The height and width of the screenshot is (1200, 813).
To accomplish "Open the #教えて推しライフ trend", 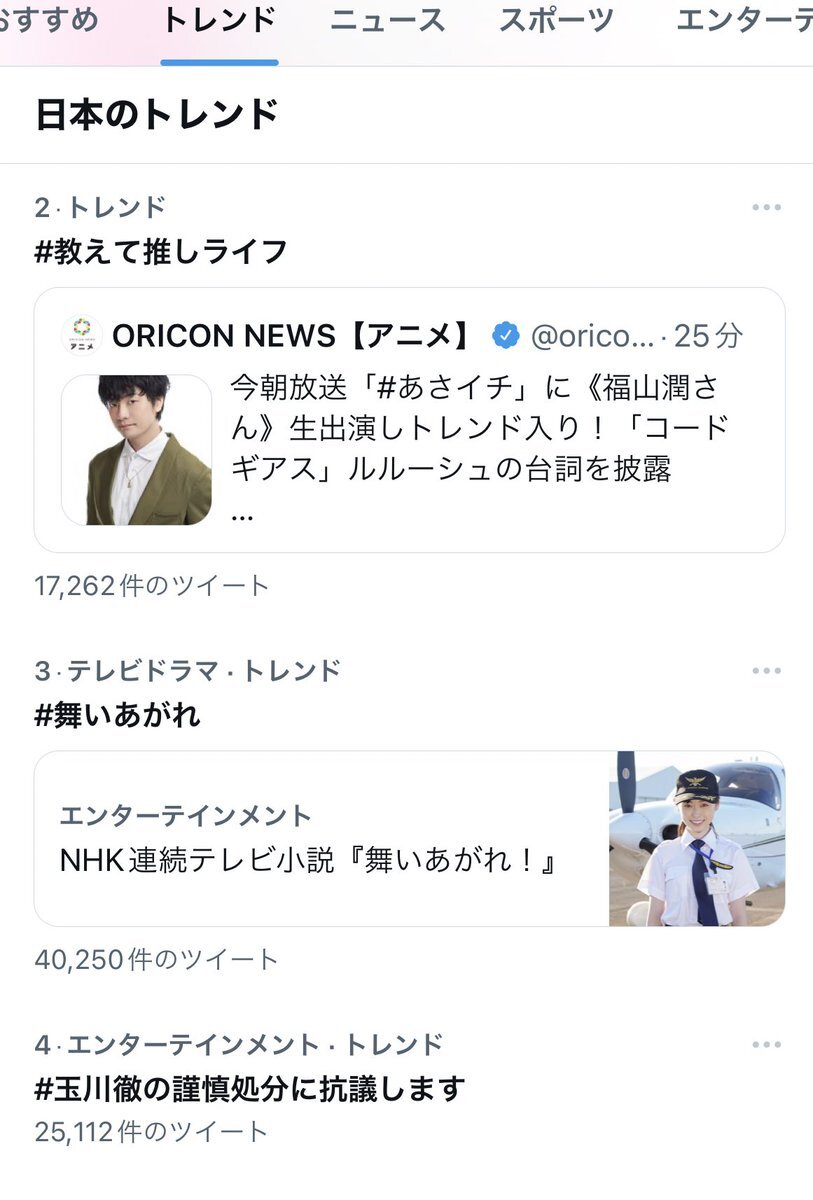I will (x=161, y=252).
